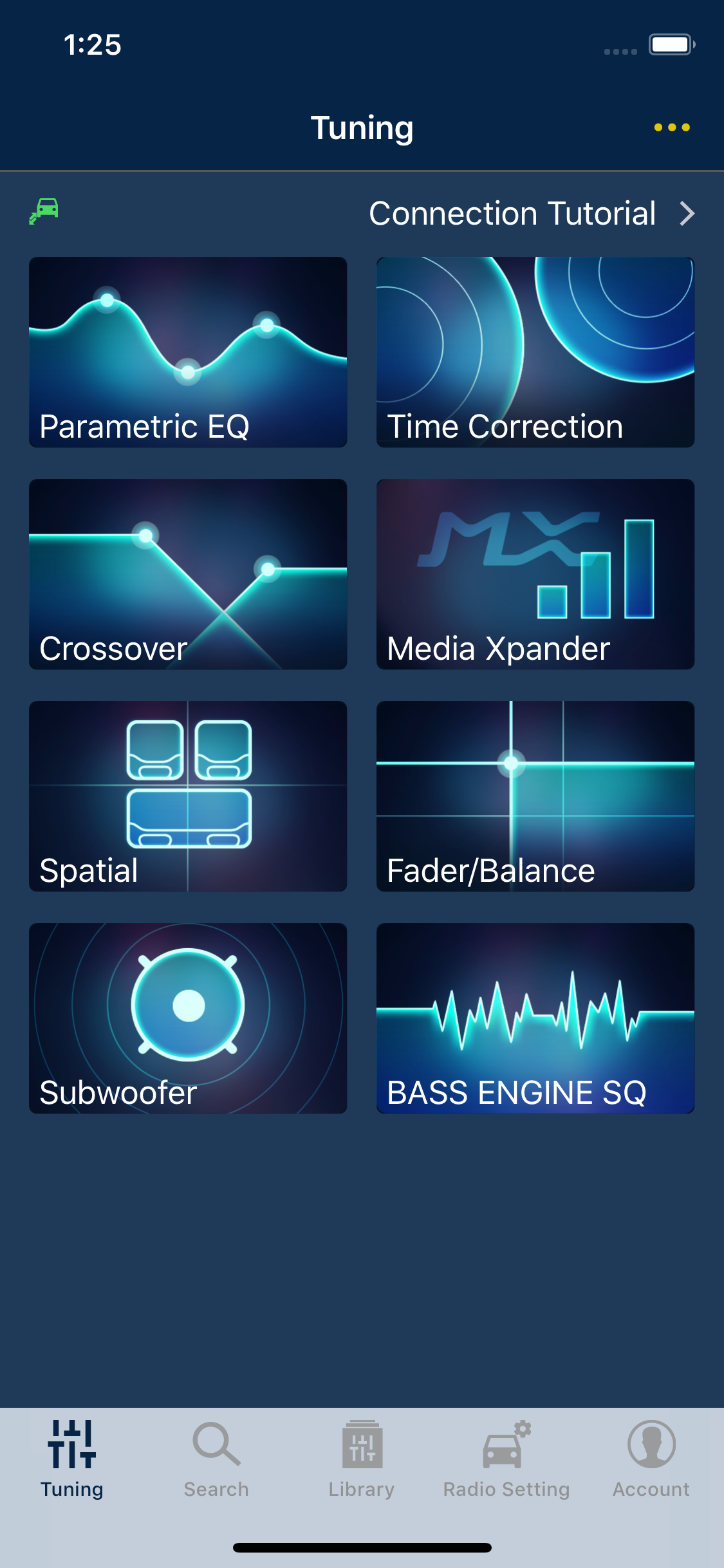Tap the Connection Tutorial chevron arrow
Viewport: 724px width, 1568px height.
[687, 213]
